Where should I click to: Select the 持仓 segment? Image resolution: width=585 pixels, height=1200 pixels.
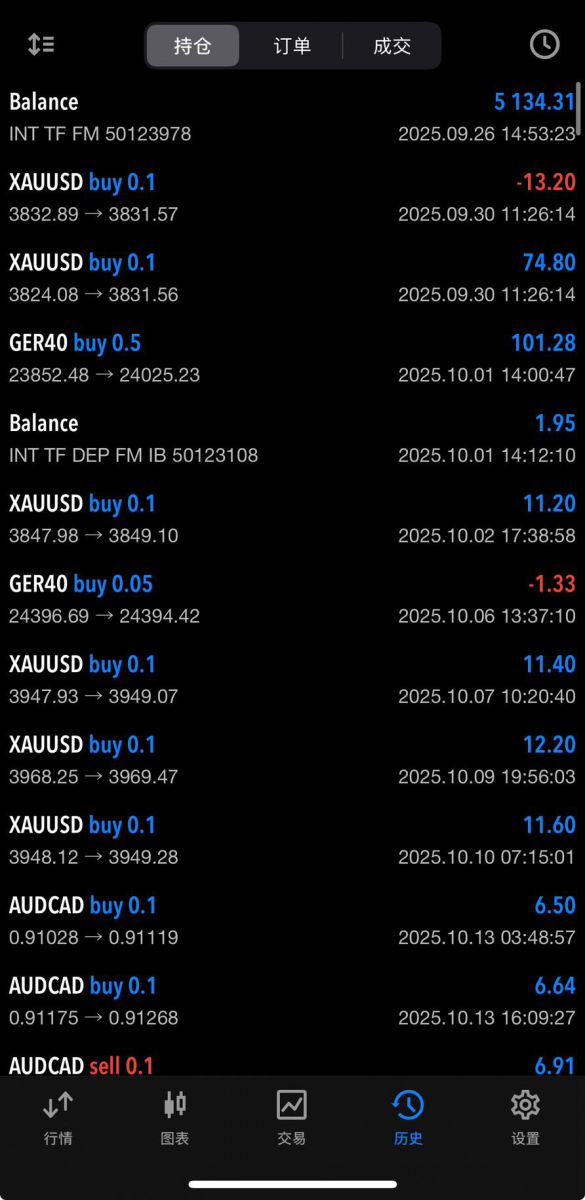coord(193,46)
